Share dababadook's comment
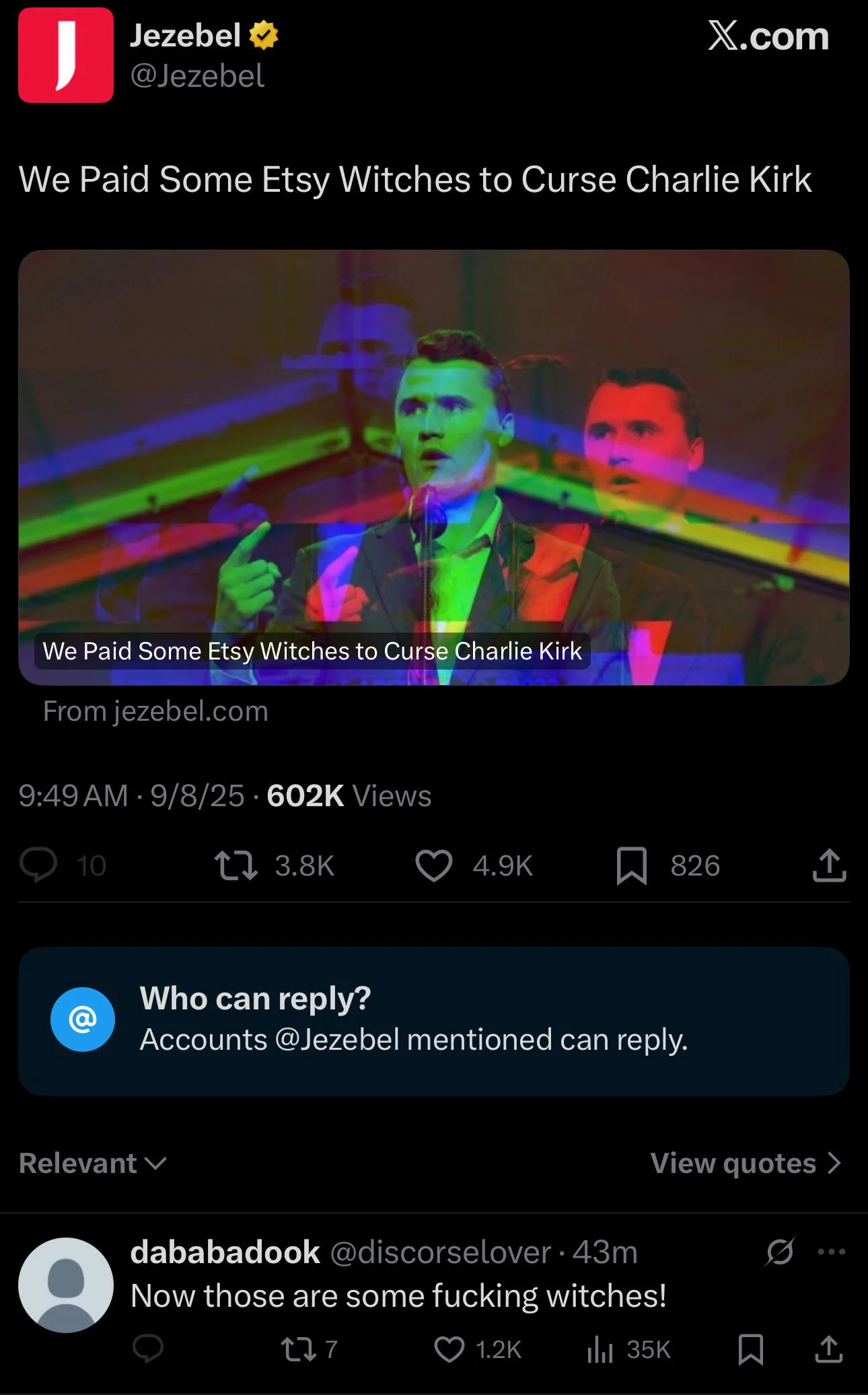 pyautogui.click(x=829, y=1349)
